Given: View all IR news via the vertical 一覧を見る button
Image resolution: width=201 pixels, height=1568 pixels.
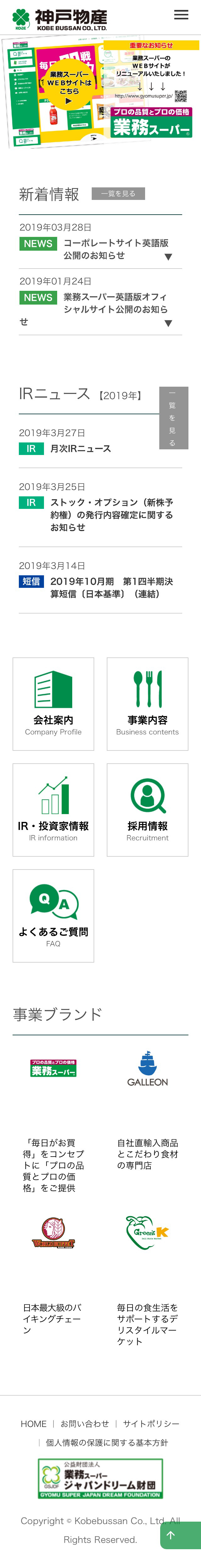Looking at the screenshot, I should pyautogui.click(x=173, y=418).
